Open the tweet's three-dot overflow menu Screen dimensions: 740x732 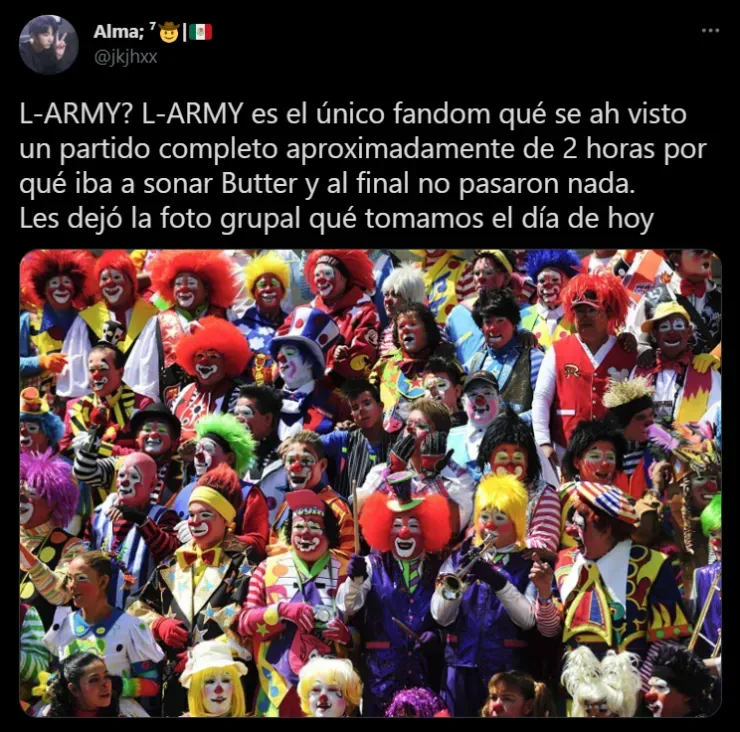(x=710, y=31)
